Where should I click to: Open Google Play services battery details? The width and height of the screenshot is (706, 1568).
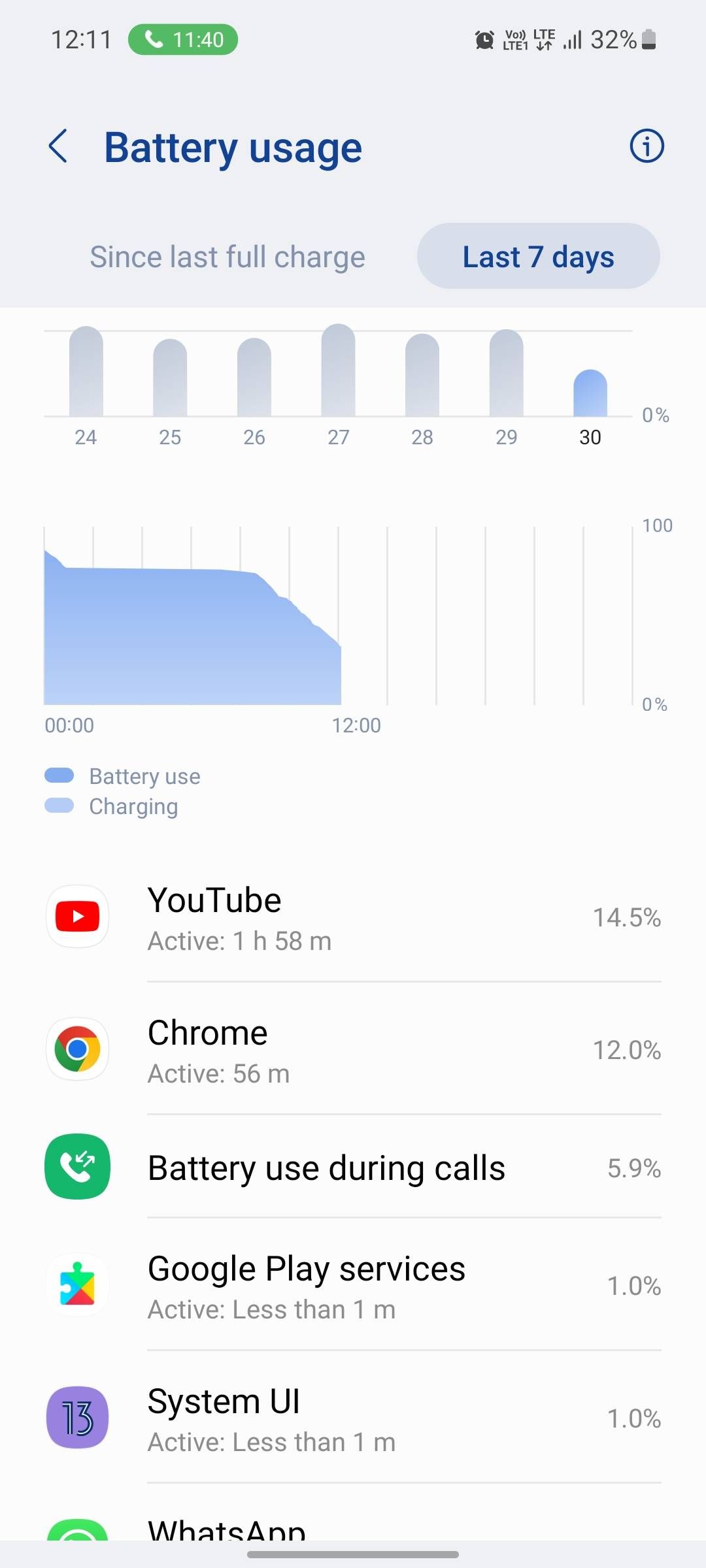click(353, 1286)
